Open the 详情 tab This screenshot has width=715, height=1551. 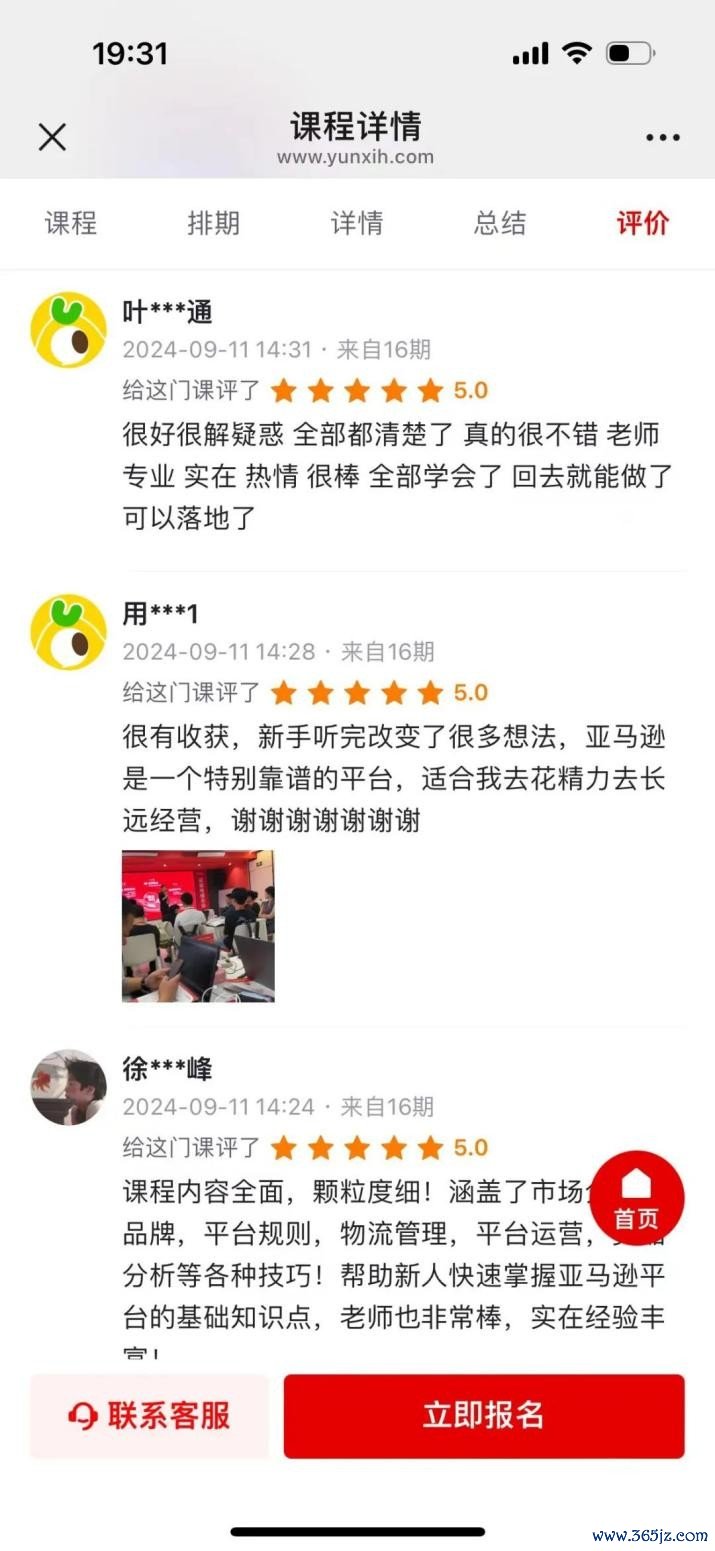pyautogui.click(x=357, y=223)
